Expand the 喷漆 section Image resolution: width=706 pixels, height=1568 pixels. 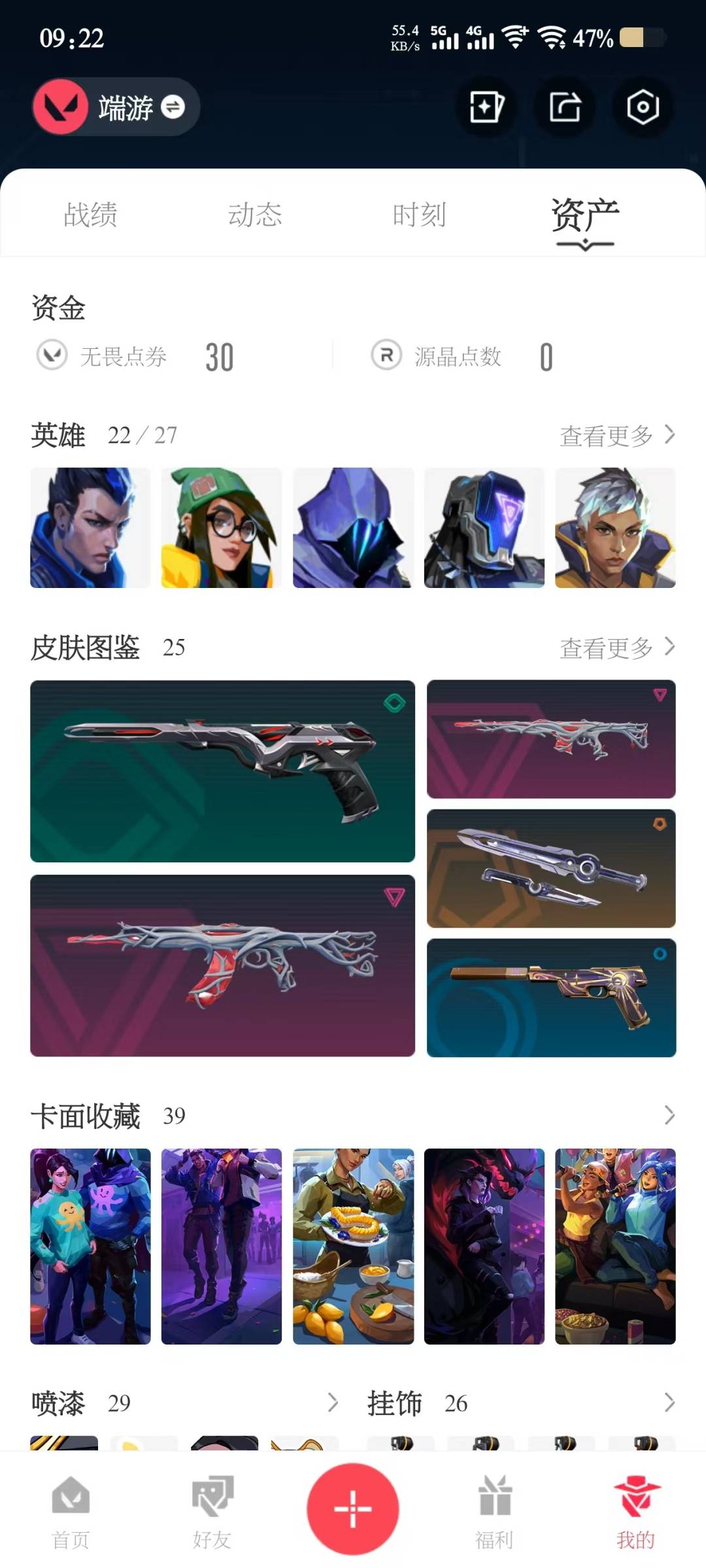[x=333, y=1402]
